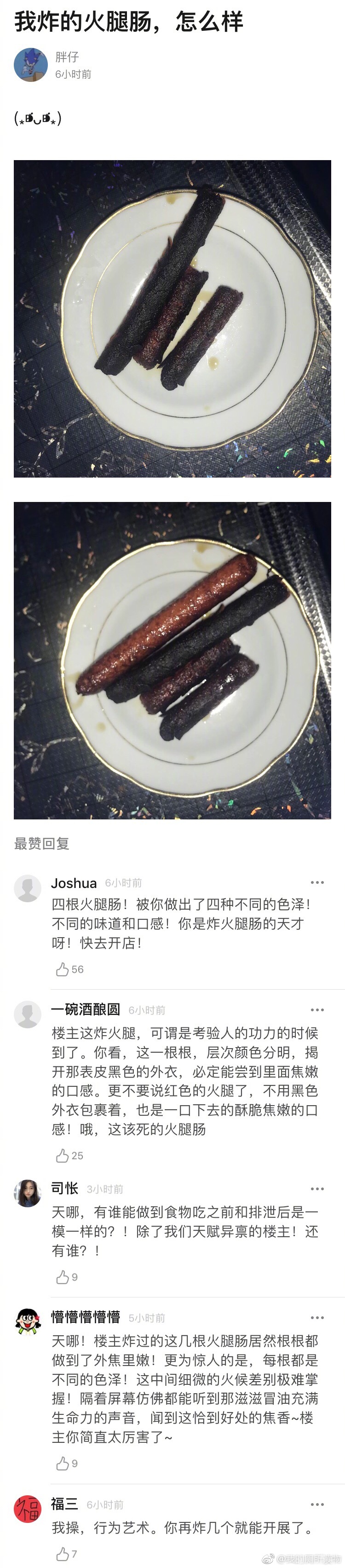345x1568 pixels.
Task: Like 一碗酒酿圆's comment
Action: click(x=62, y=1156)
